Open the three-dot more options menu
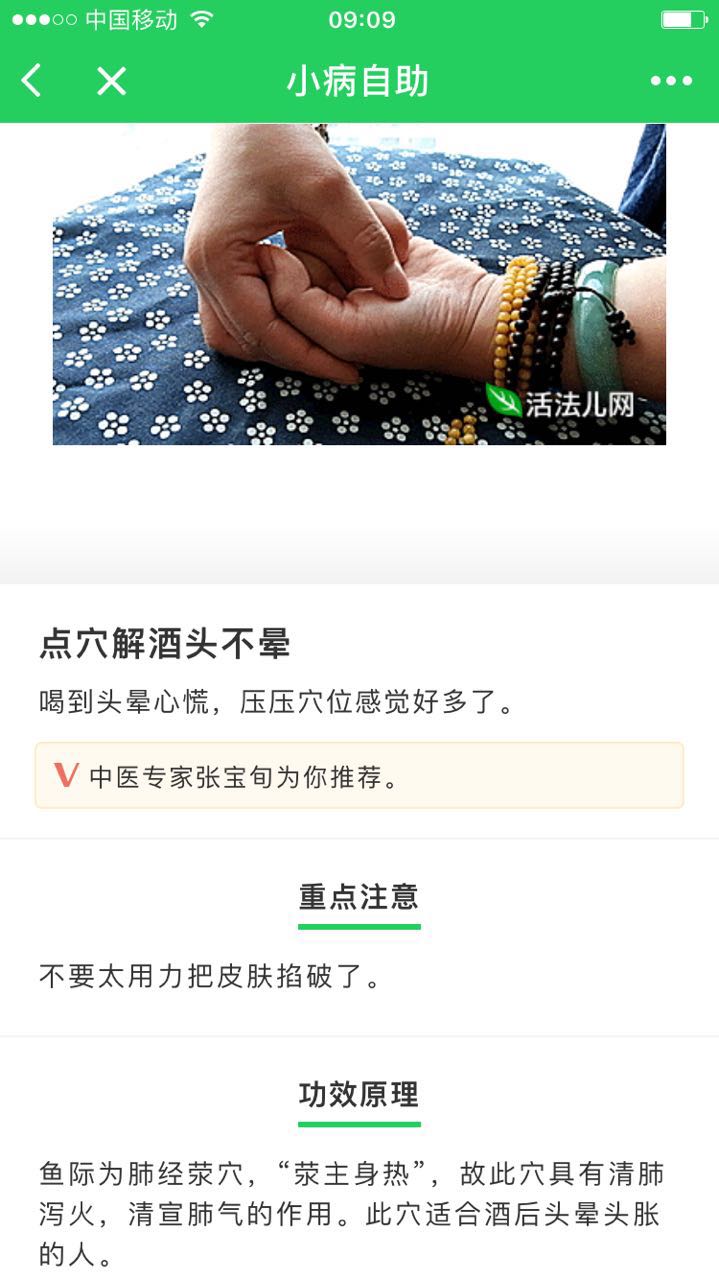 (x=670, y=81)
